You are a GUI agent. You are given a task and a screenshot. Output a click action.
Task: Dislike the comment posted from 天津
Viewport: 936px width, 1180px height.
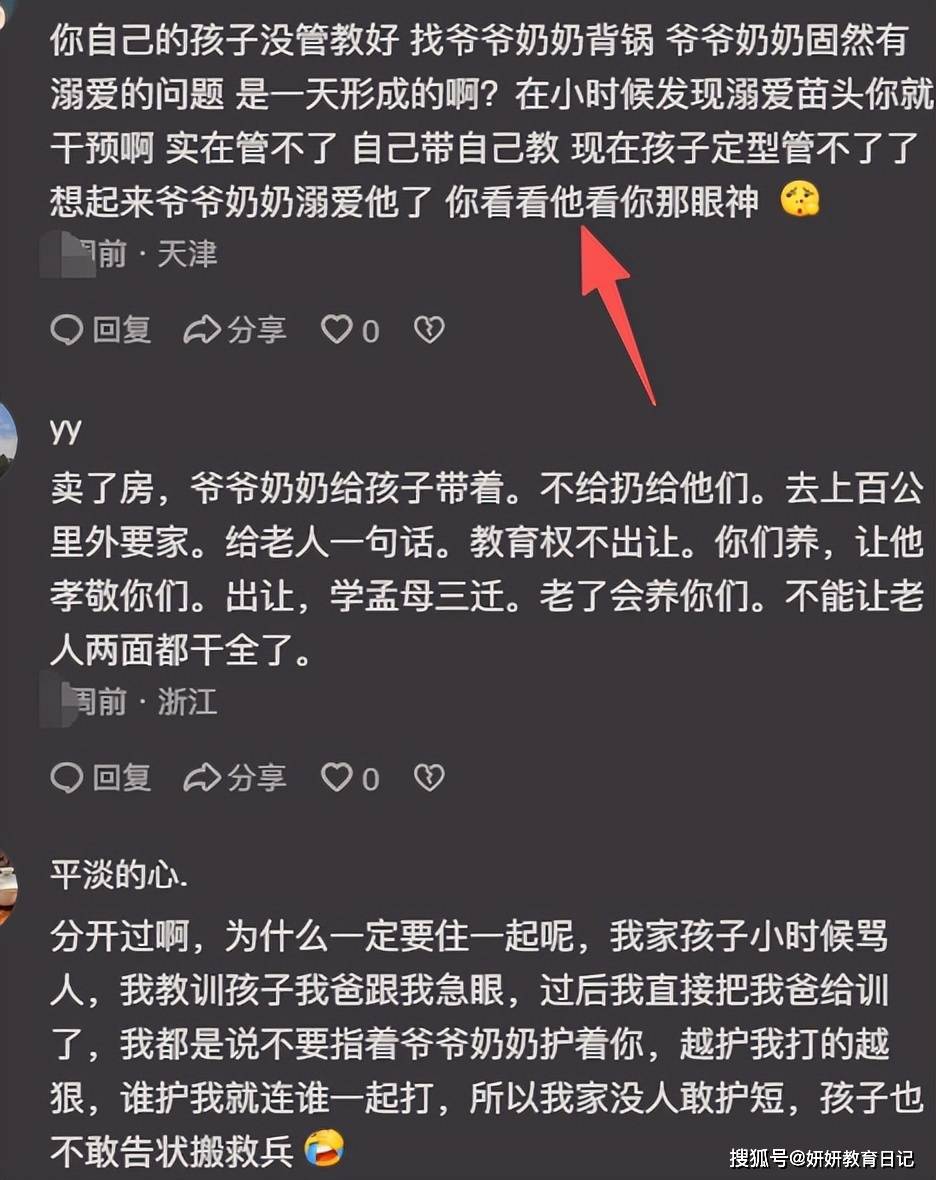[x=429, y=330]
